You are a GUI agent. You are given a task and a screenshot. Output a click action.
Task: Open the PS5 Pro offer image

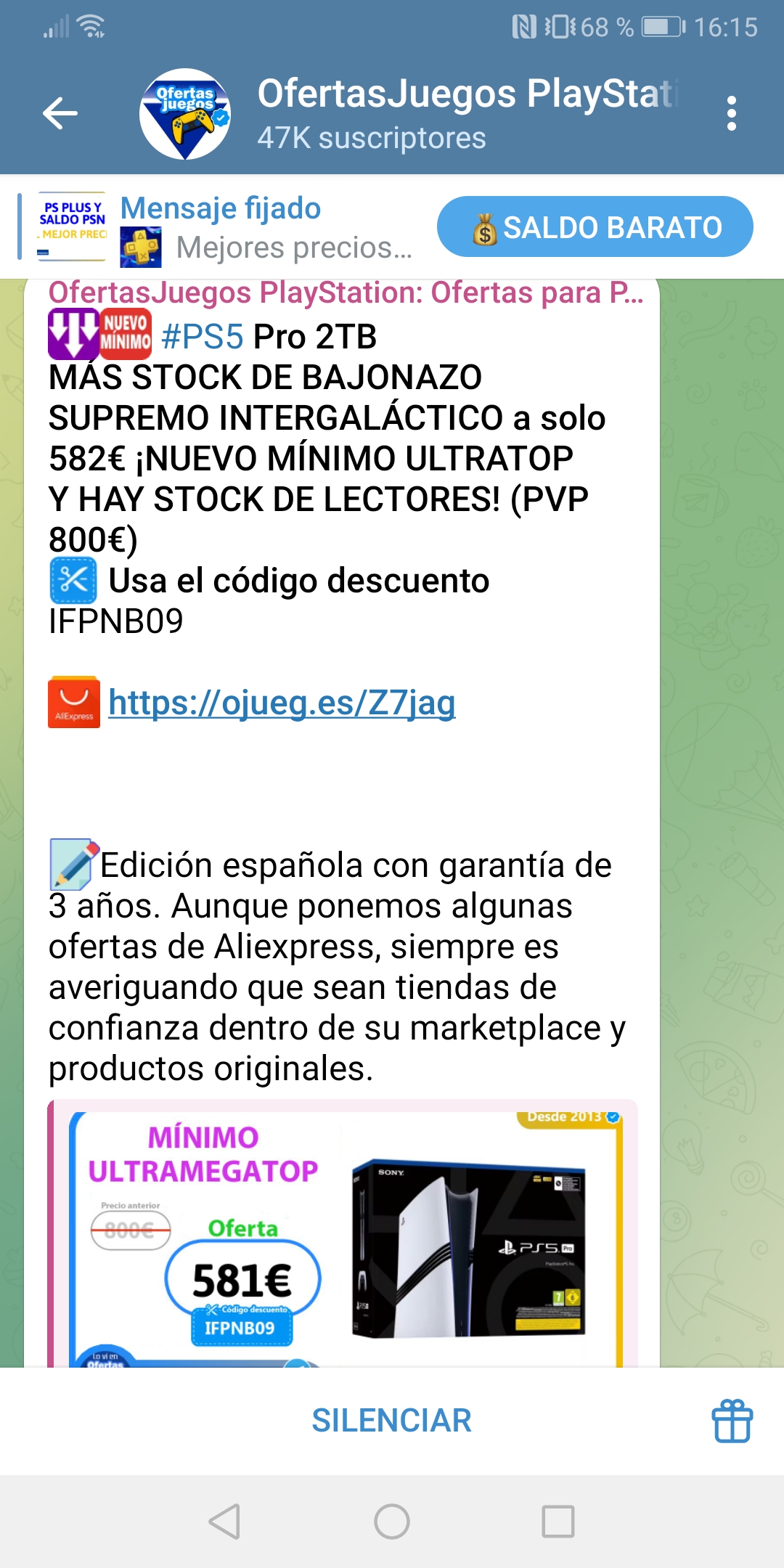[x=342, y=1234]
